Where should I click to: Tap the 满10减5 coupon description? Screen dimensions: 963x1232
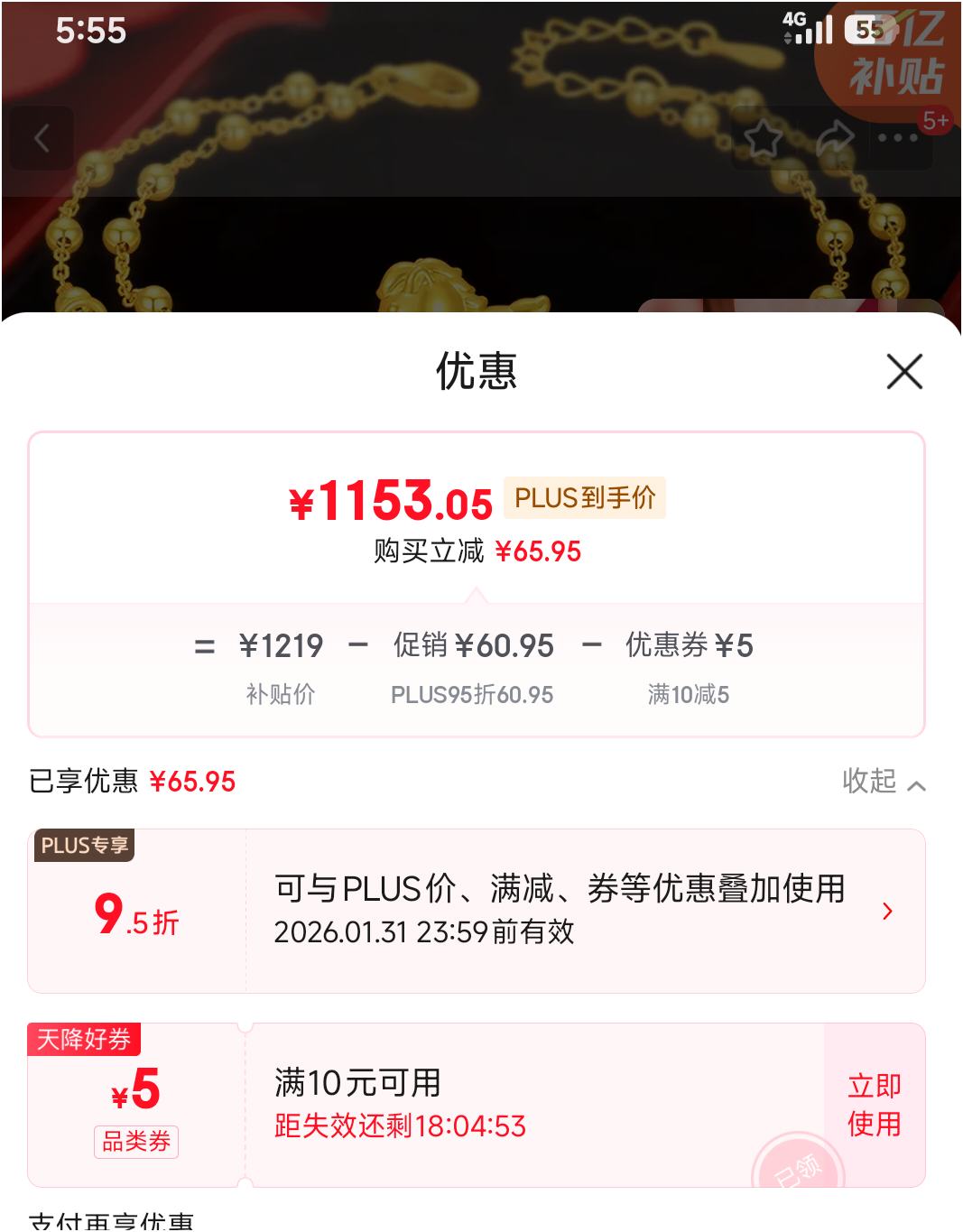click(689, 695)
